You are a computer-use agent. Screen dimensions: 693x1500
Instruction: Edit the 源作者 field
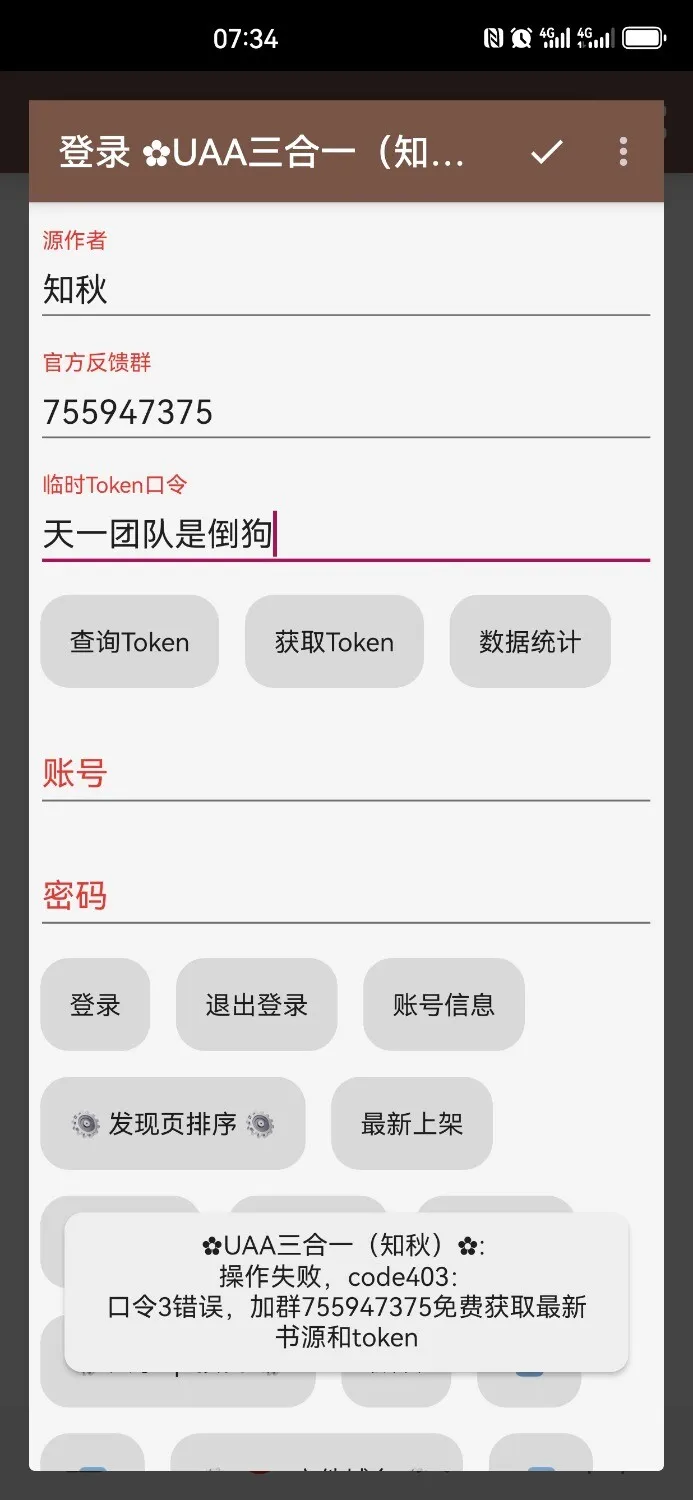(345, 290)
